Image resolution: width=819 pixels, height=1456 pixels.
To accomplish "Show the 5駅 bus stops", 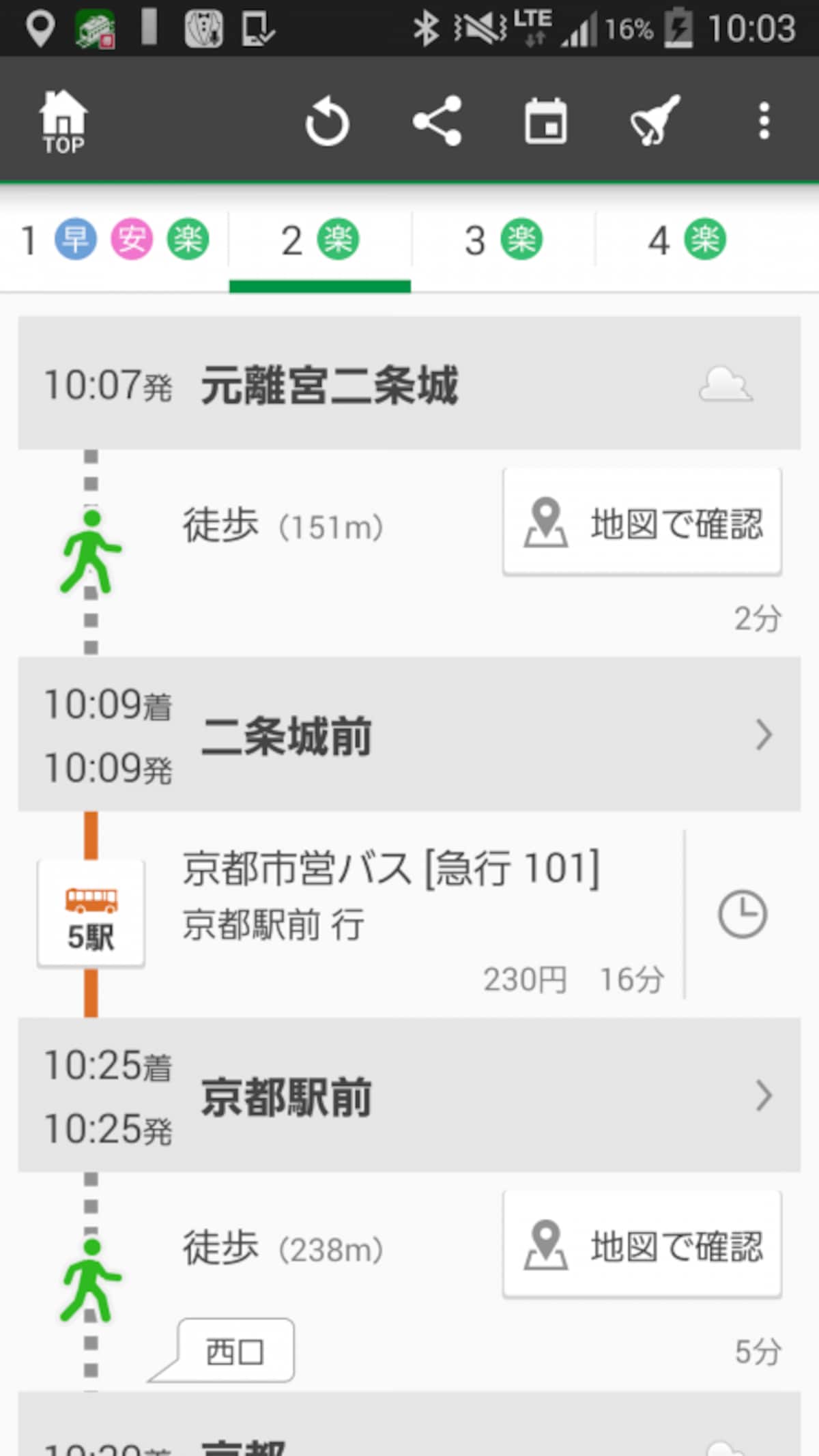I will [x=91, y=914].
